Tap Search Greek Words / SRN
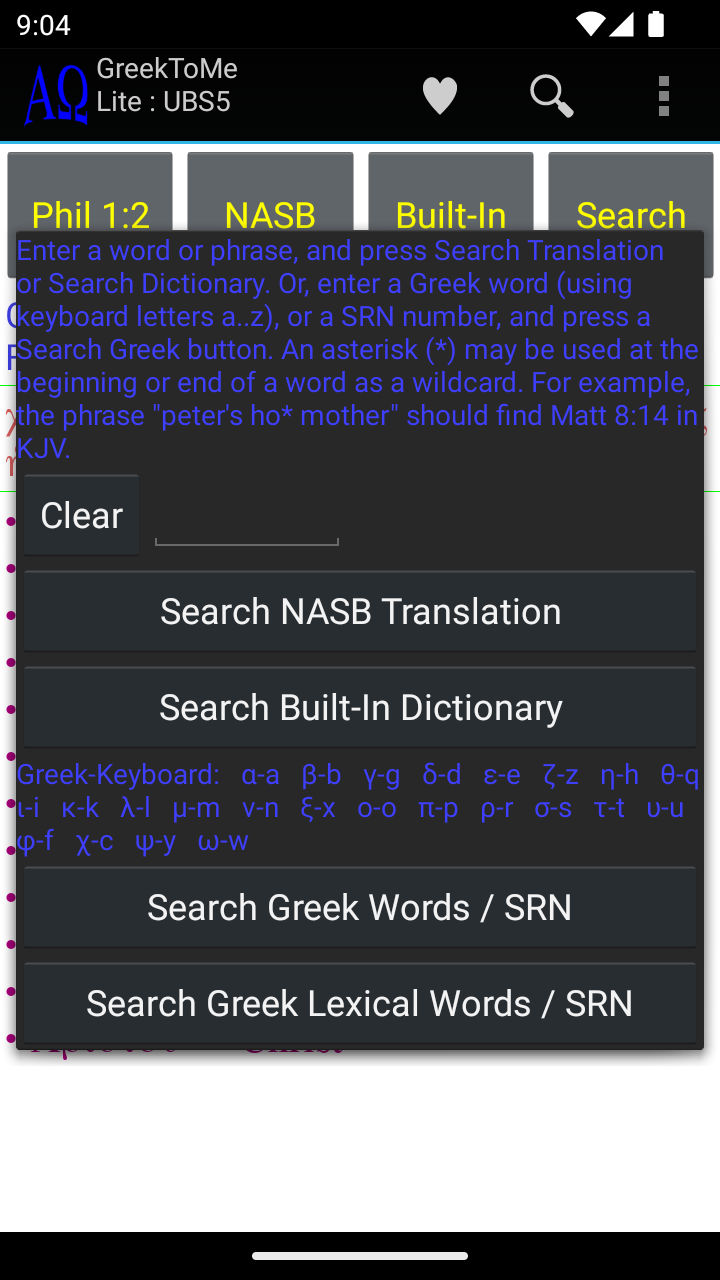 point(360,907)
